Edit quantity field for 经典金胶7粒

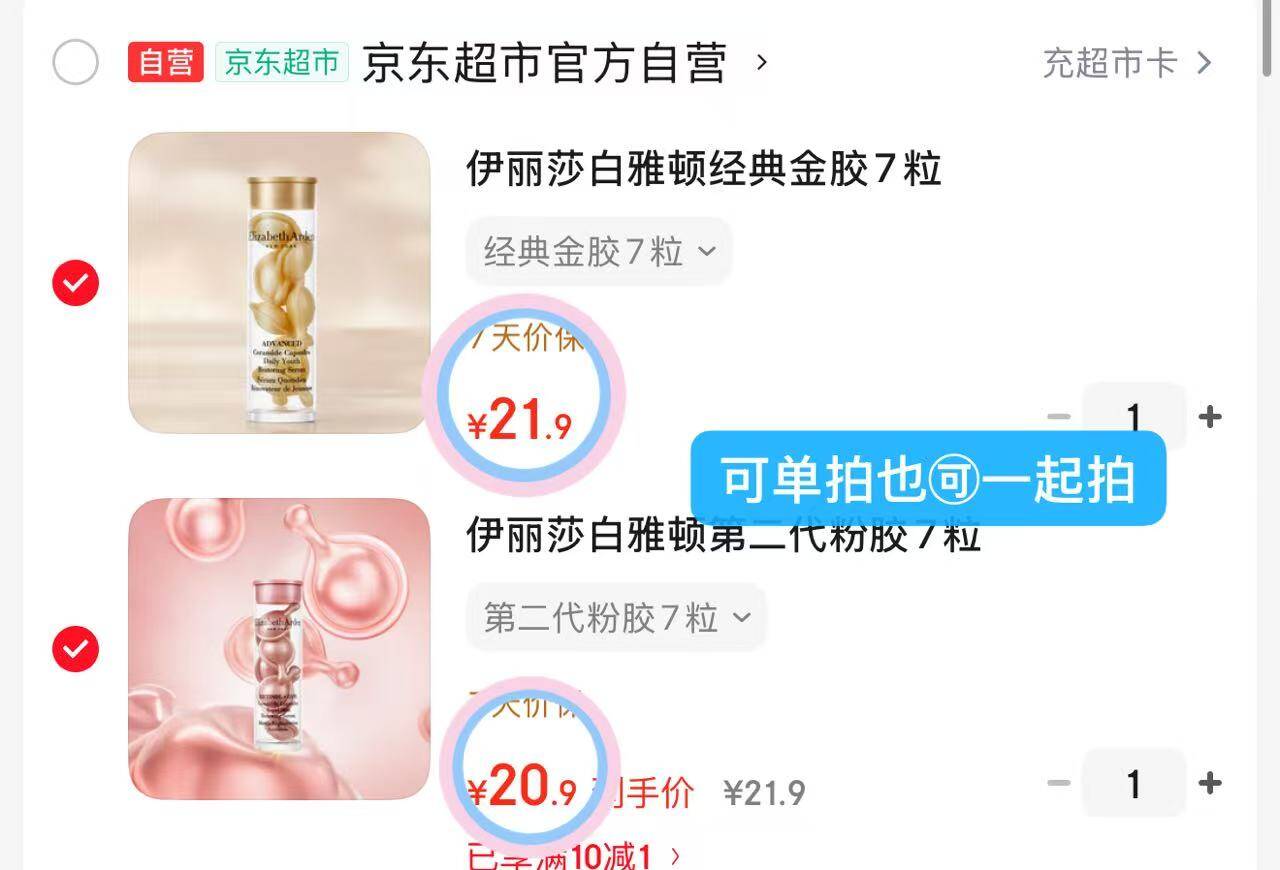click(1134, 417)
